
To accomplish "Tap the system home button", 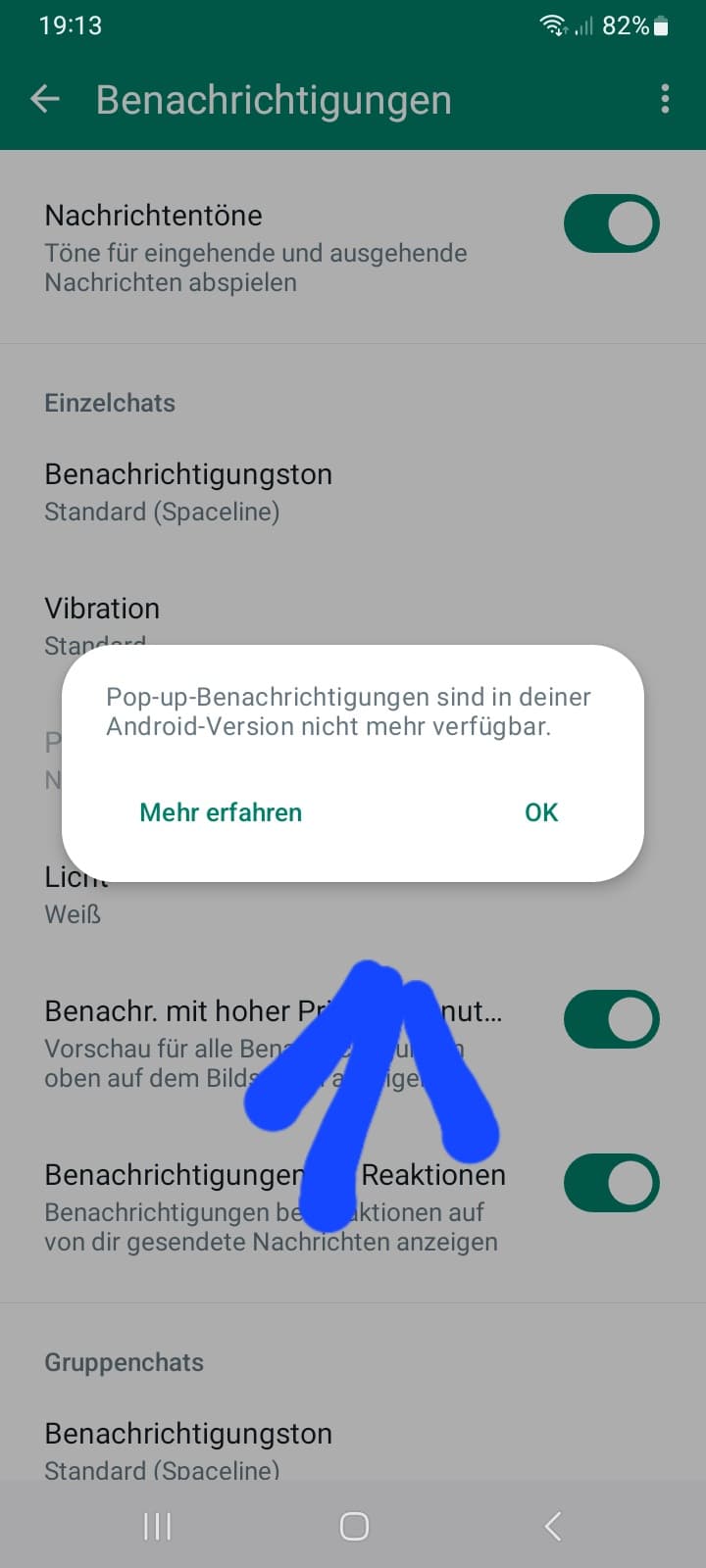I will [x=354, y=1526].
